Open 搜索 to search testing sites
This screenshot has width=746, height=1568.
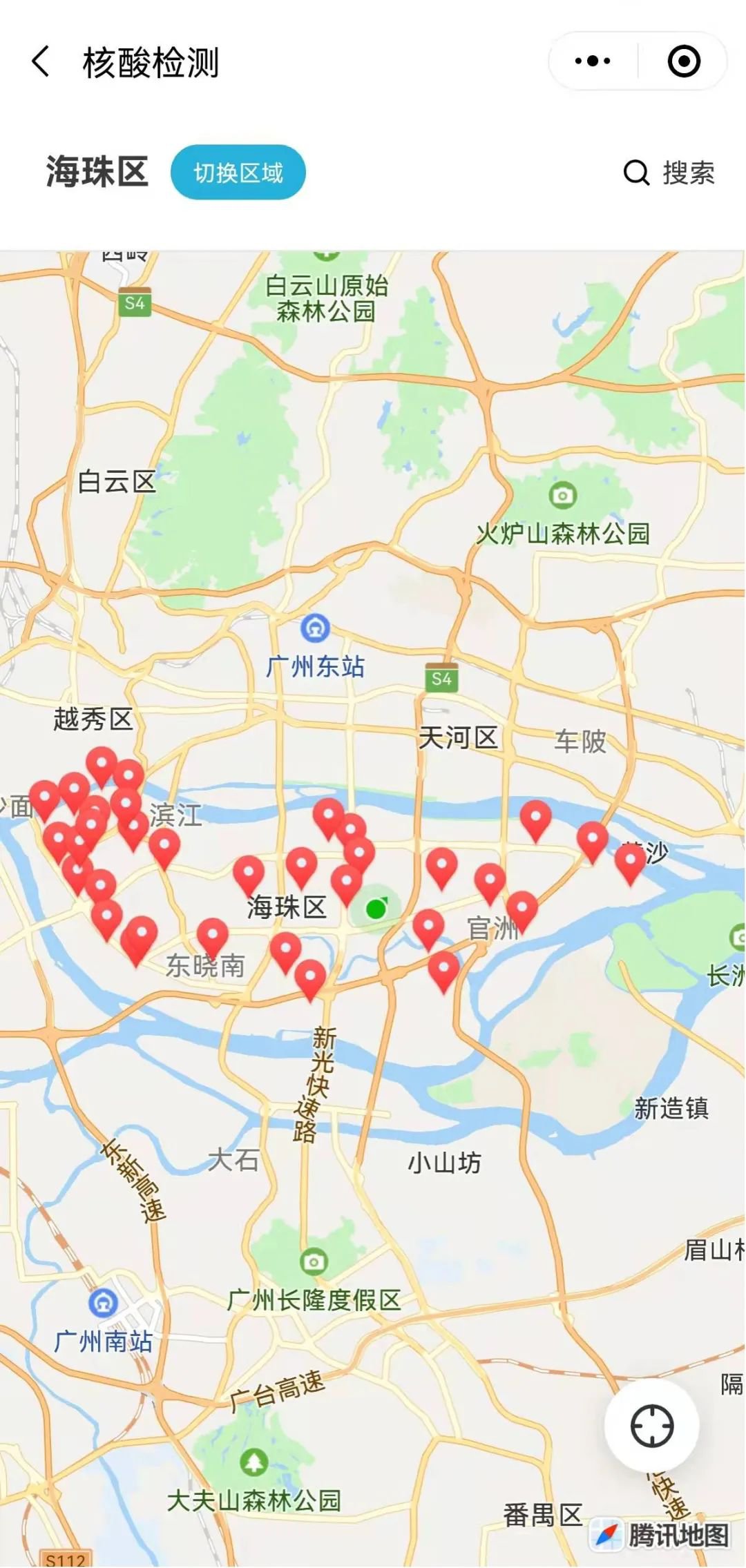click(669, 173)
